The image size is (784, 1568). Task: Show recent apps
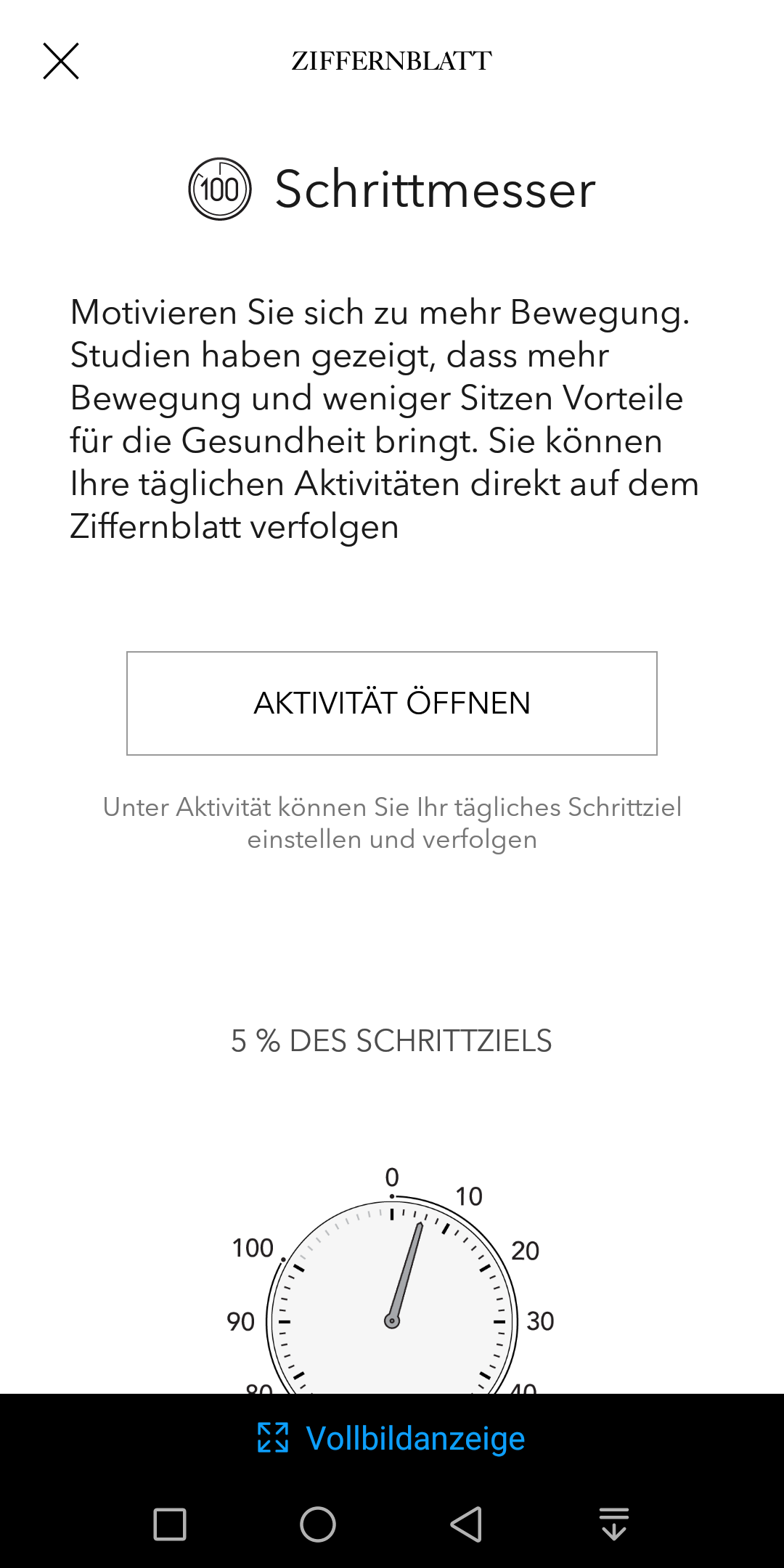click(x=170, y=1524)
